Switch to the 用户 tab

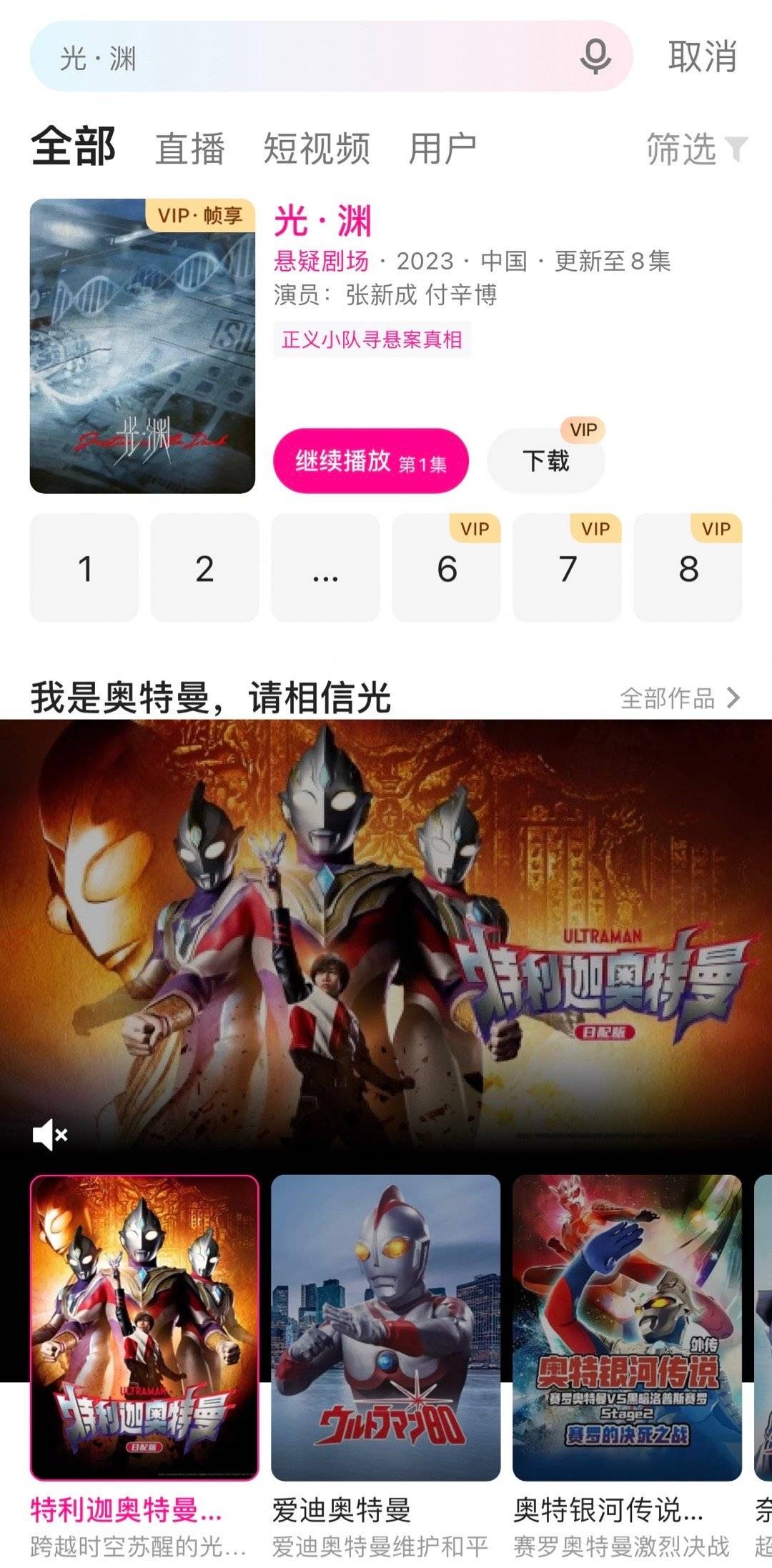tap(442, 149)
